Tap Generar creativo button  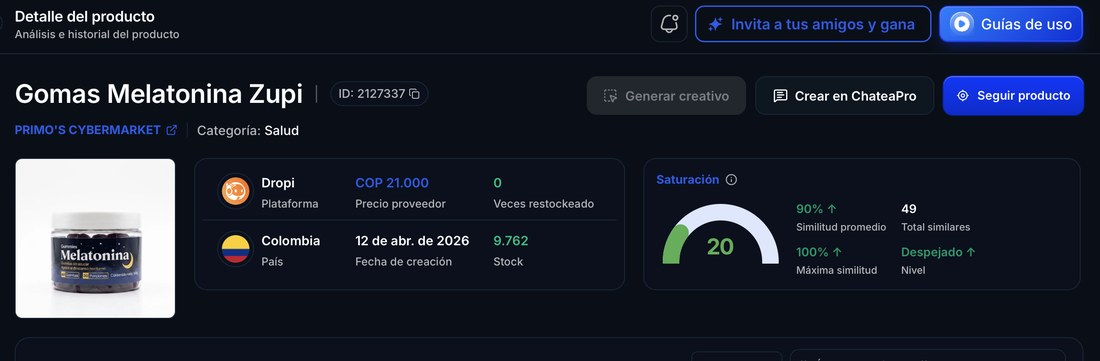pos(666,95)
